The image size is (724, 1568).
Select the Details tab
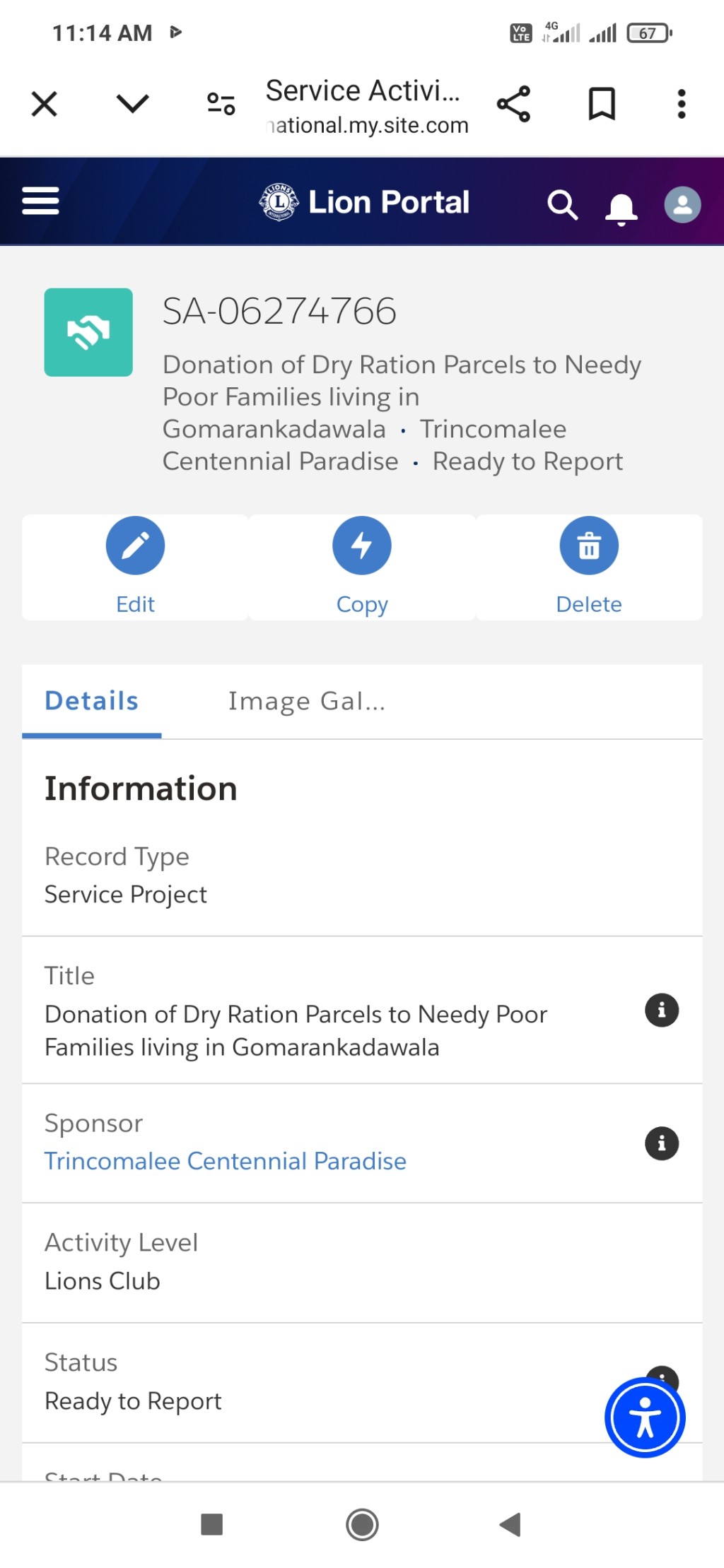(92, 701)
